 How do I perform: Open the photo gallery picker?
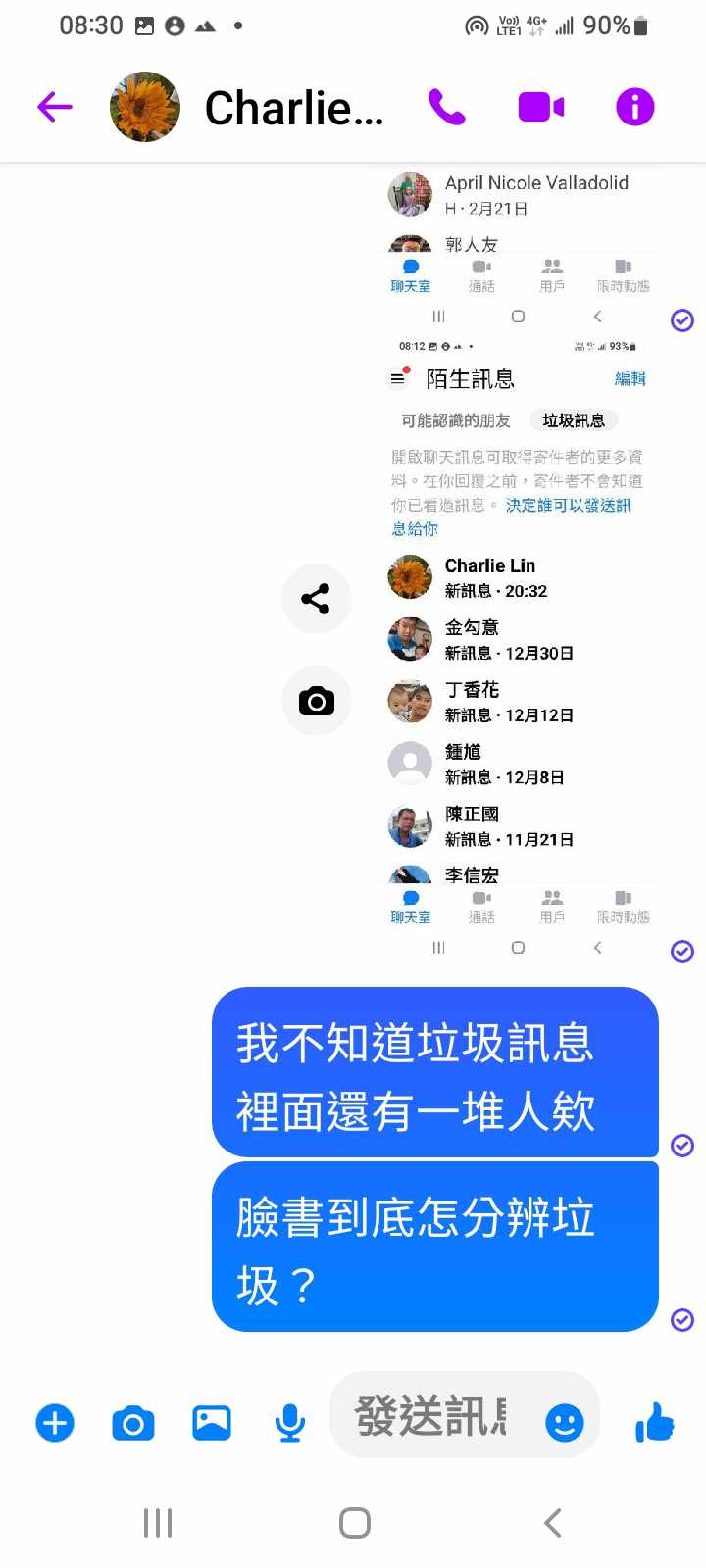point(212,1423)
